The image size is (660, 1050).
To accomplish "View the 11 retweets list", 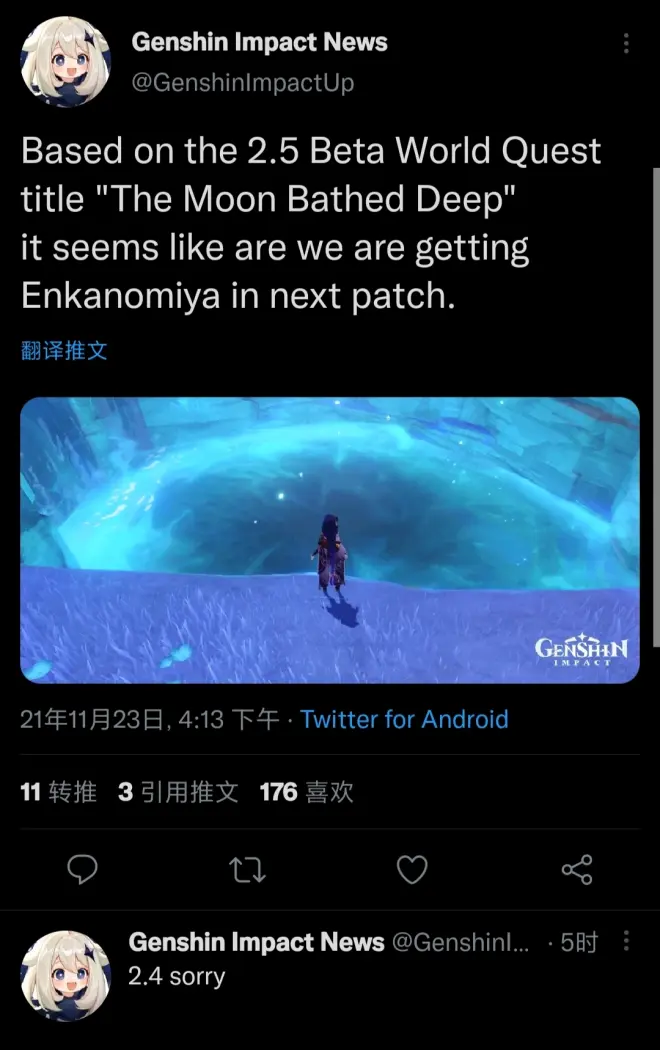I will click(x=58, y=792).
